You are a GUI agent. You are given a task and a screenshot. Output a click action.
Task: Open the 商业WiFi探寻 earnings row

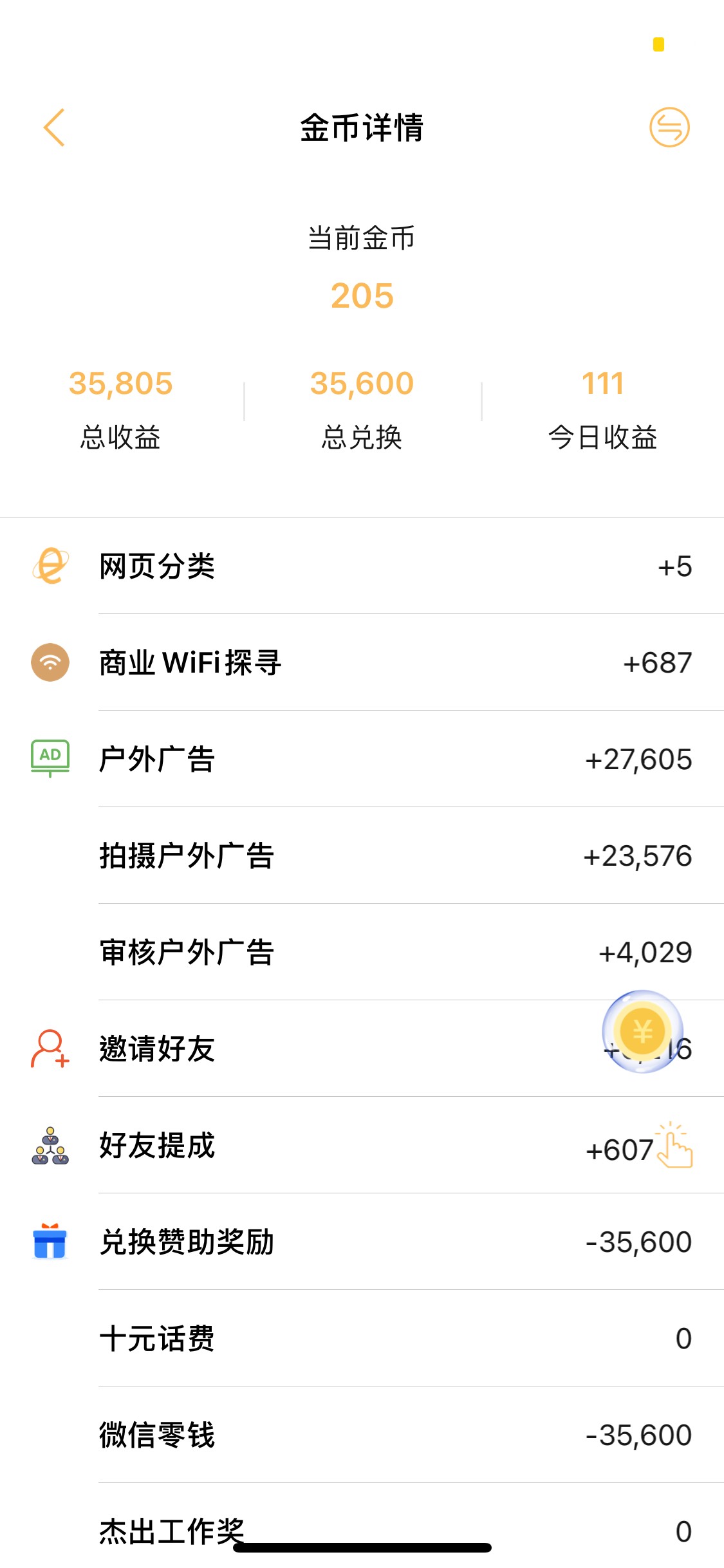click(x=360, y=662)
